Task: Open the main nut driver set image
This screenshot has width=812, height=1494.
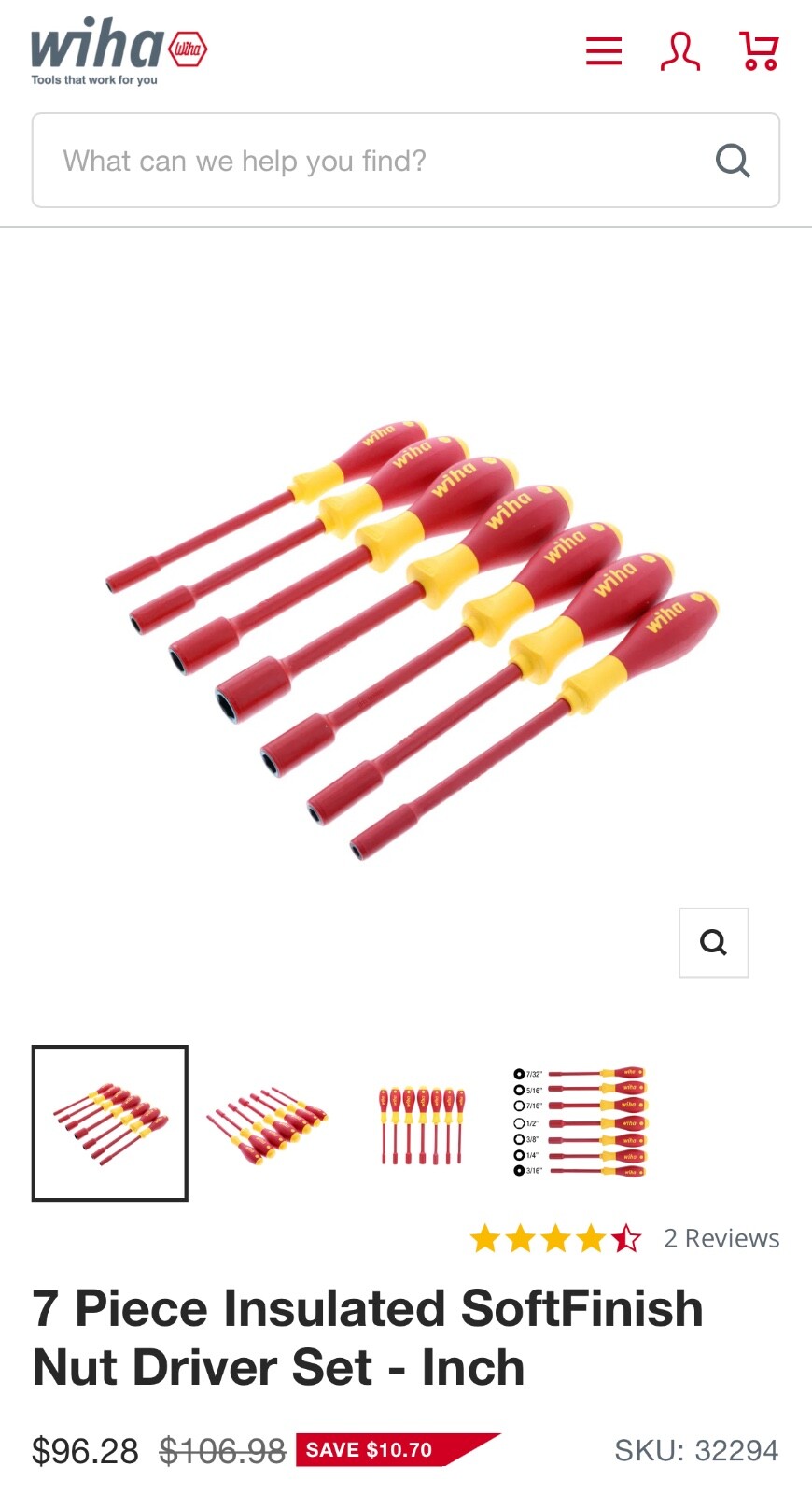Action: 411,640
